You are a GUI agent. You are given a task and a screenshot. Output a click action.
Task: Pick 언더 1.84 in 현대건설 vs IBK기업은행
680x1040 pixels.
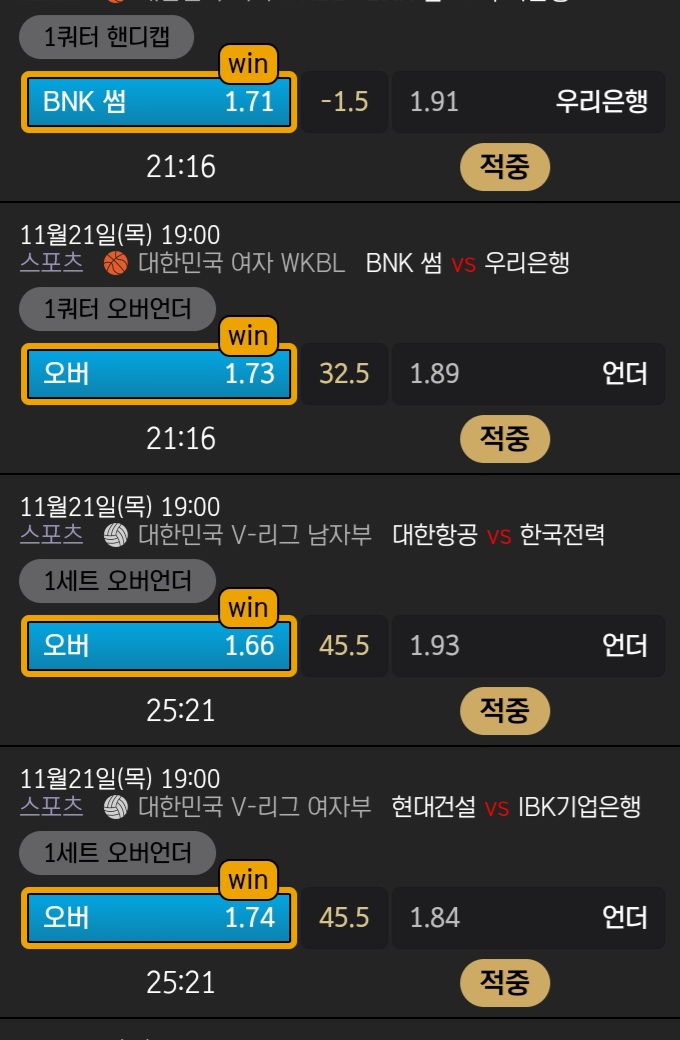click(x=528, y=918)
